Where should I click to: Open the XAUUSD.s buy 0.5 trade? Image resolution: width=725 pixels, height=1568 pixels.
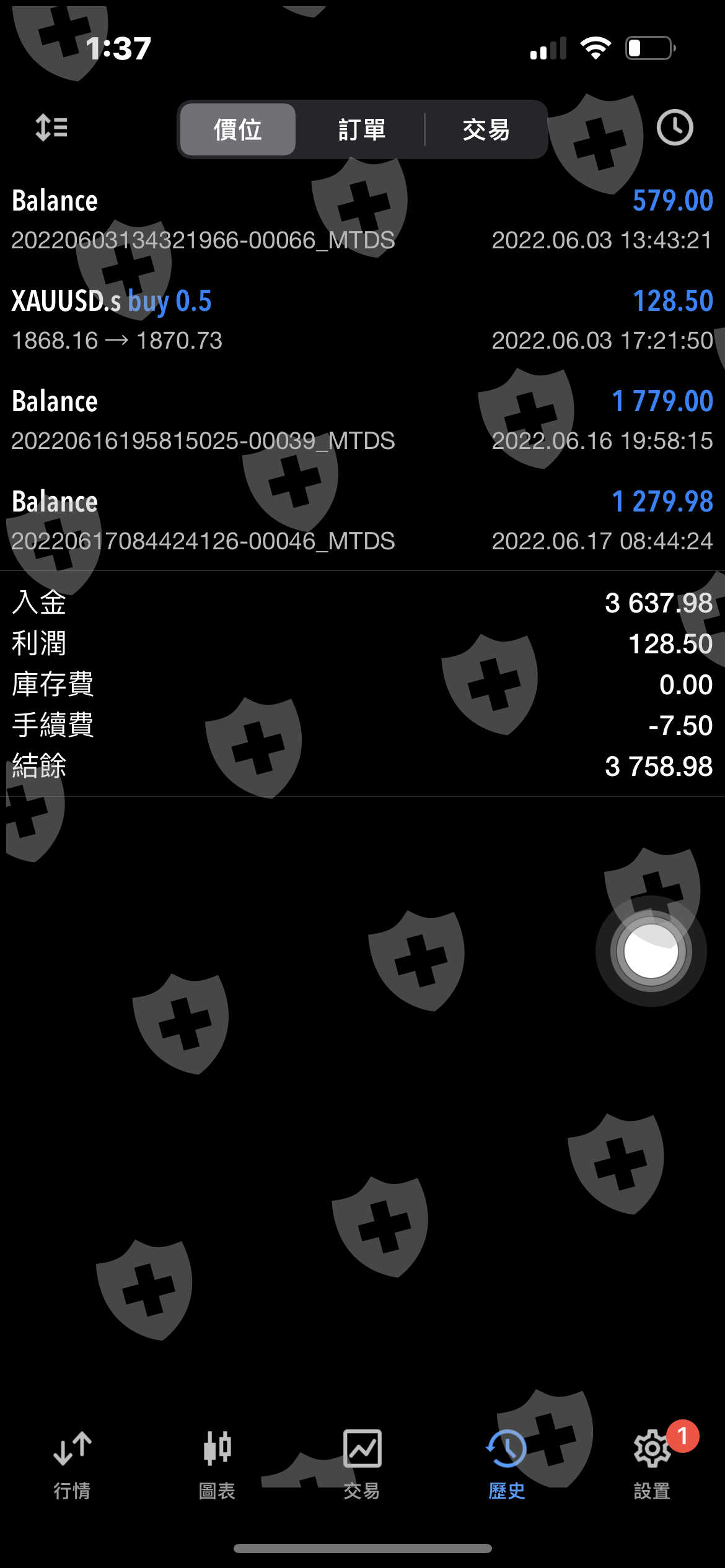click(362, 320)
